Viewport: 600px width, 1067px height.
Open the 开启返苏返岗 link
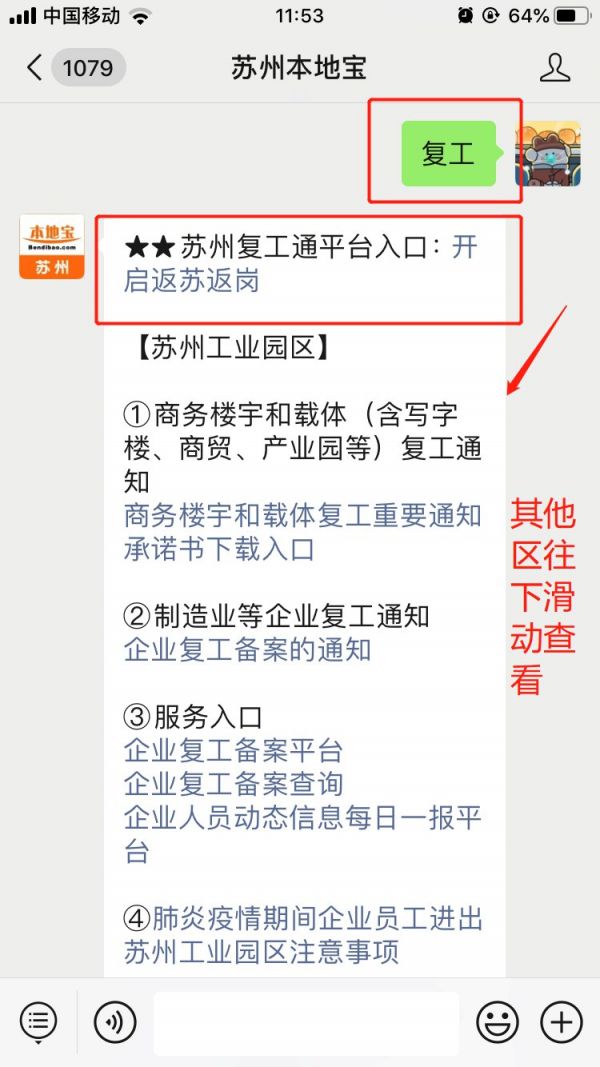click(464, 246)
